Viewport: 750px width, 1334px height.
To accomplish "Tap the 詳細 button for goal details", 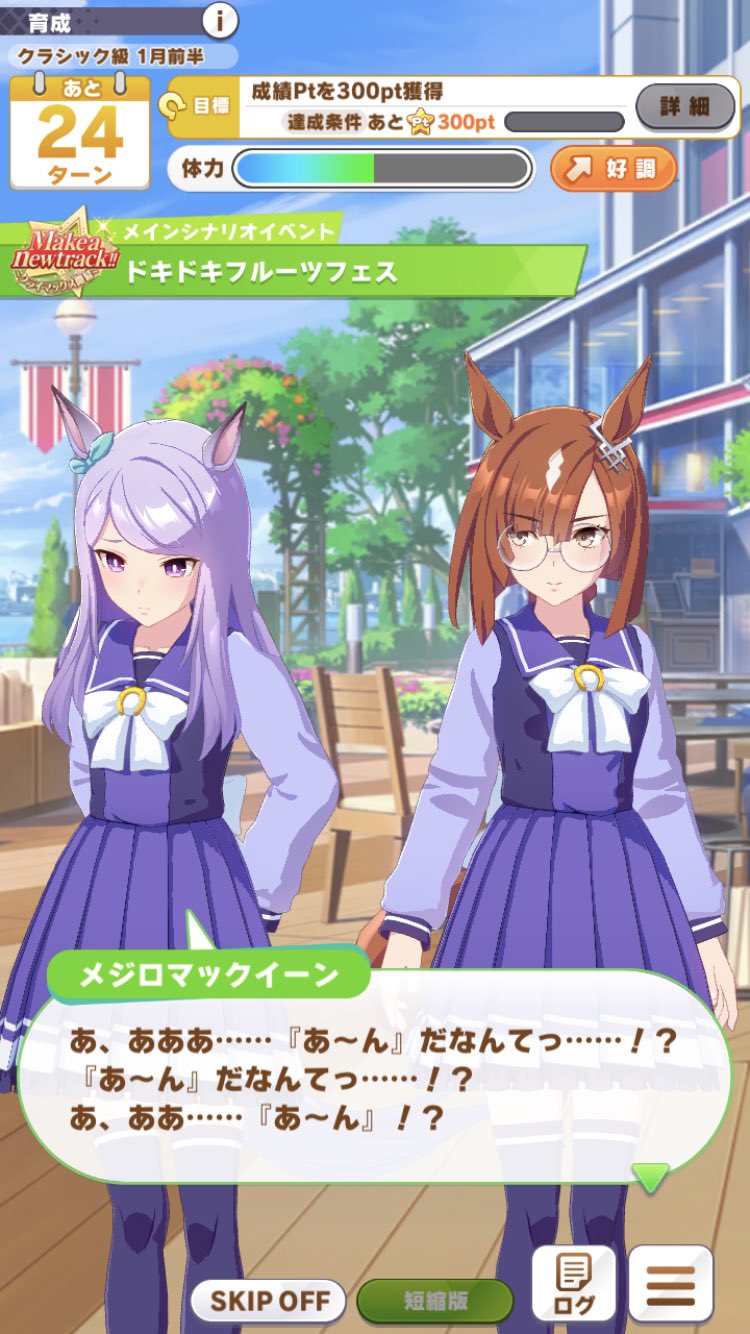I will [x=684, y=106].
